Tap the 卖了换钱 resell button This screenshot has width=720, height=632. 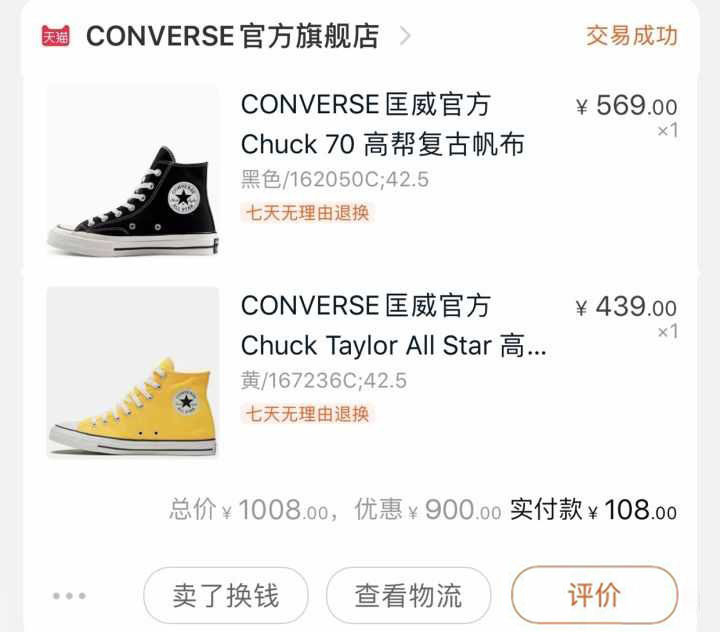click(225, 596)
